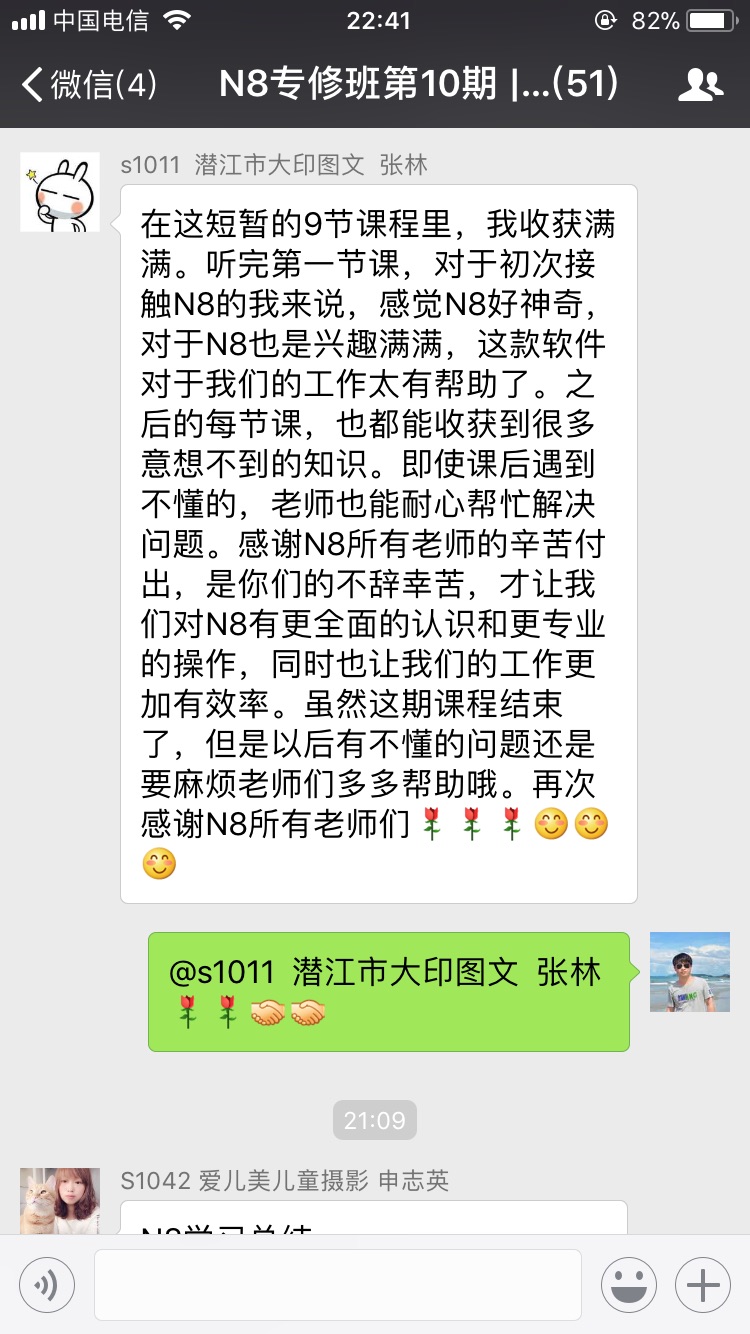Open the emoji sticker panel
Viewport: 750px width, 1334px height.
[x=628, y=1284]
